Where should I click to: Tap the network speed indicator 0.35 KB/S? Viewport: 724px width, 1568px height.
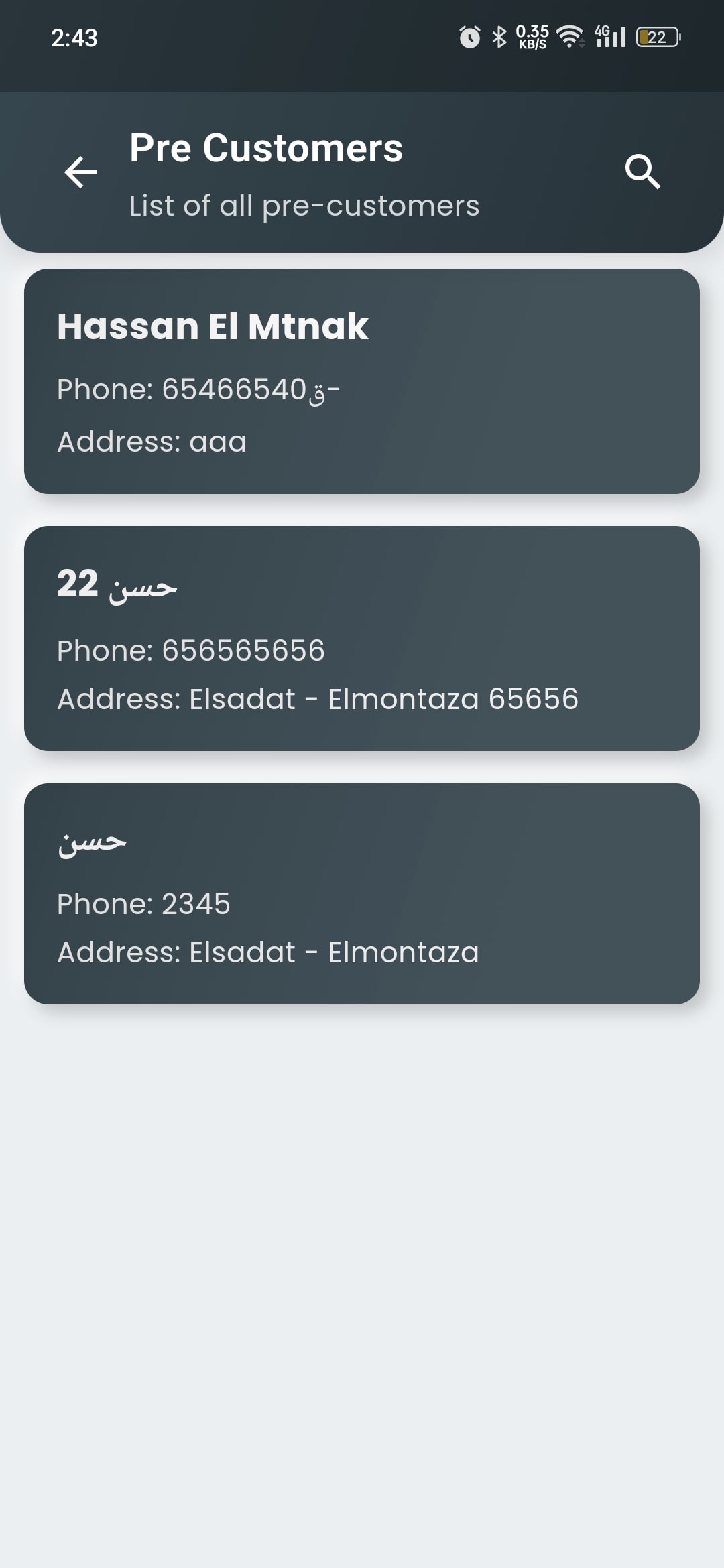pos(533,37)
